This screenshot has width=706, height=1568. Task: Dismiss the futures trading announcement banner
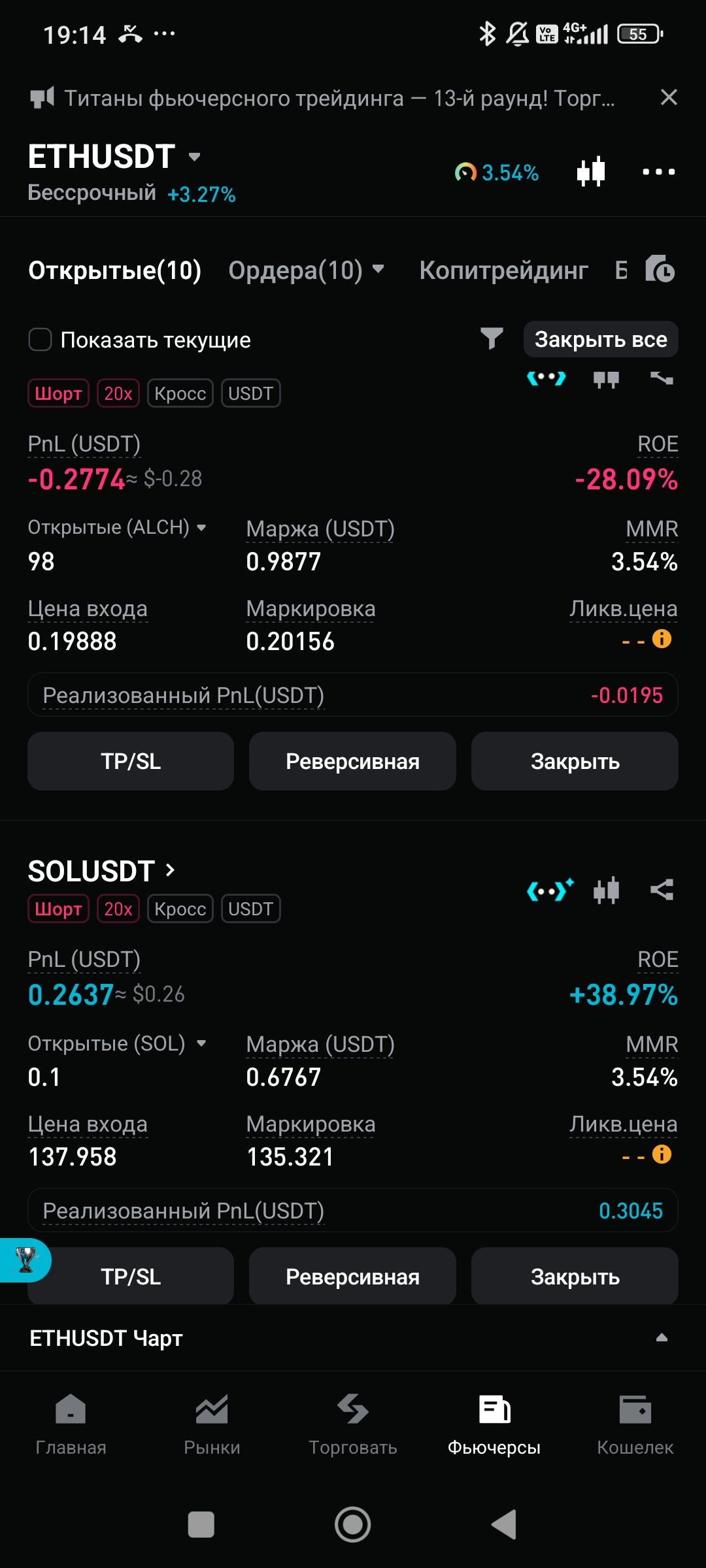tap(668, 98)
